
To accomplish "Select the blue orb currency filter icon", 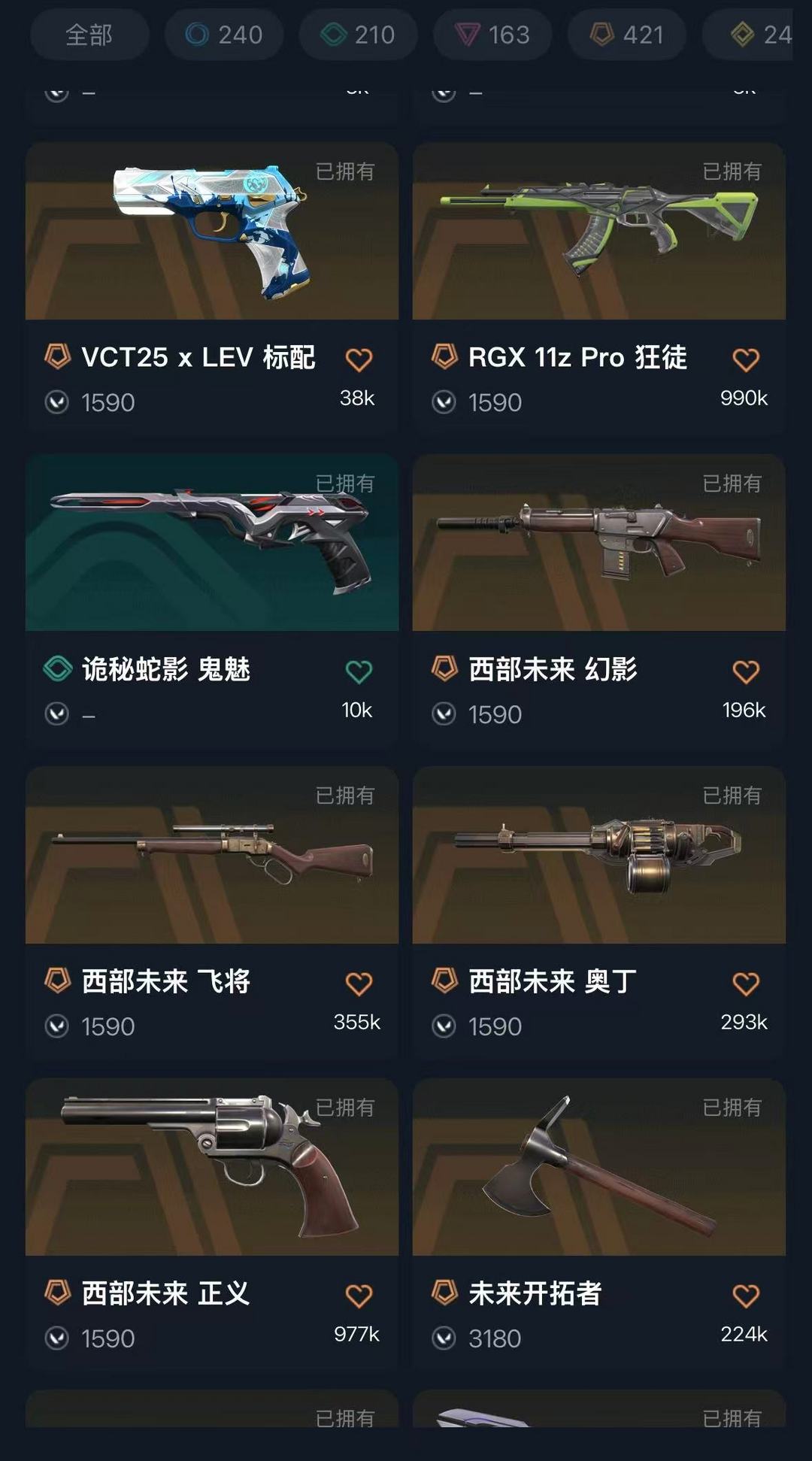I will pyautogui.click(x=197, y=35).
